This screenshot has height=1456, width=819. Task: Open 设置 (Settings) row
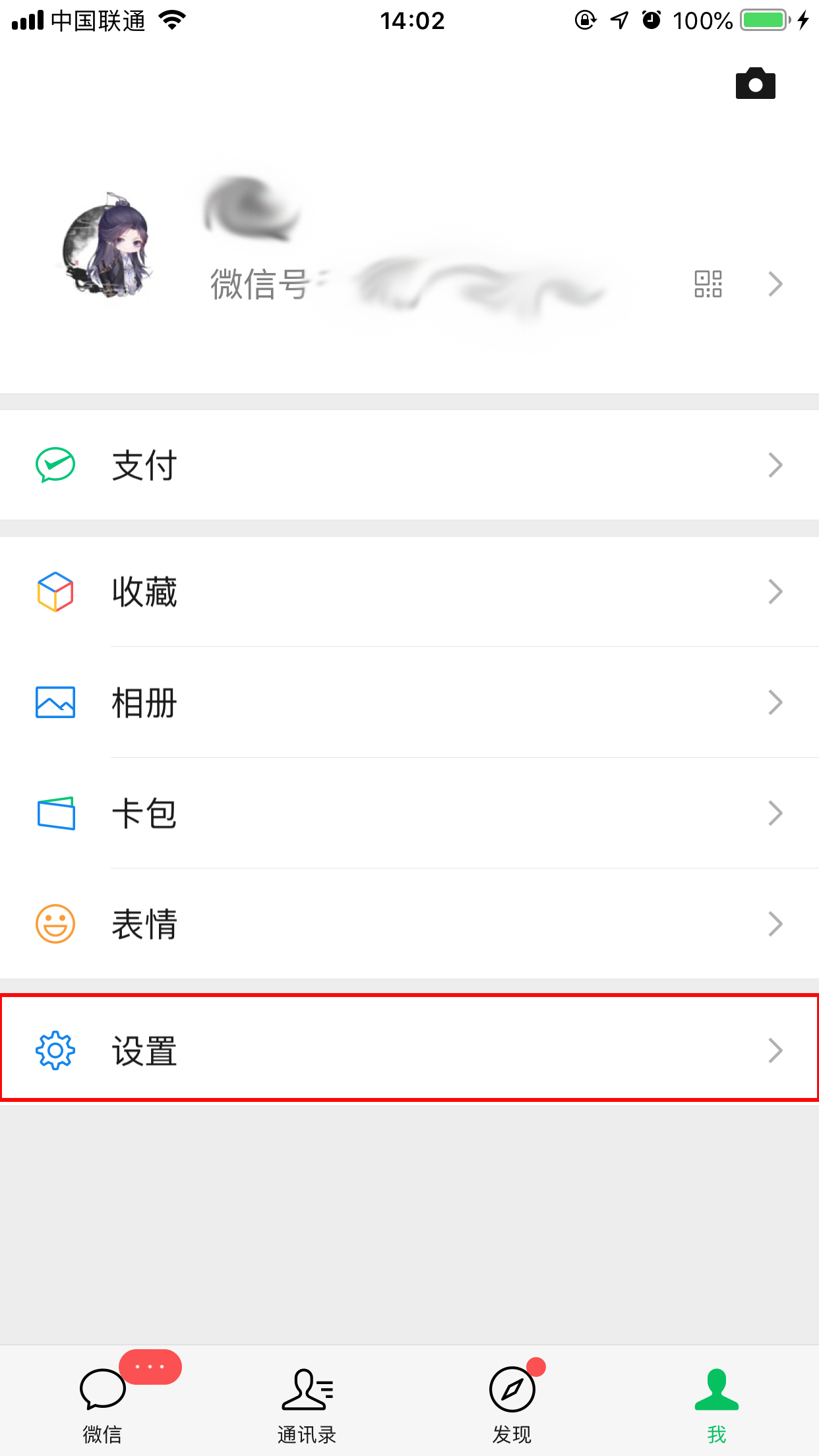coord(409,1050)
